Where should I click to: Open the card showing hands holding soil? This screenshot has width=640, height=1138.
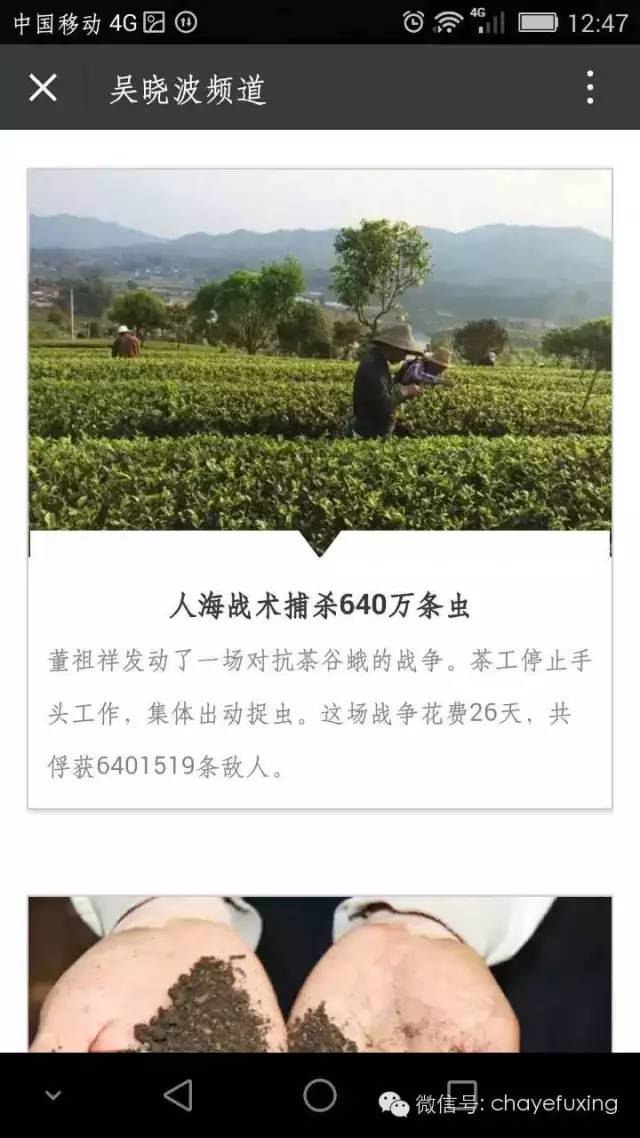click(x=319, y=974)
